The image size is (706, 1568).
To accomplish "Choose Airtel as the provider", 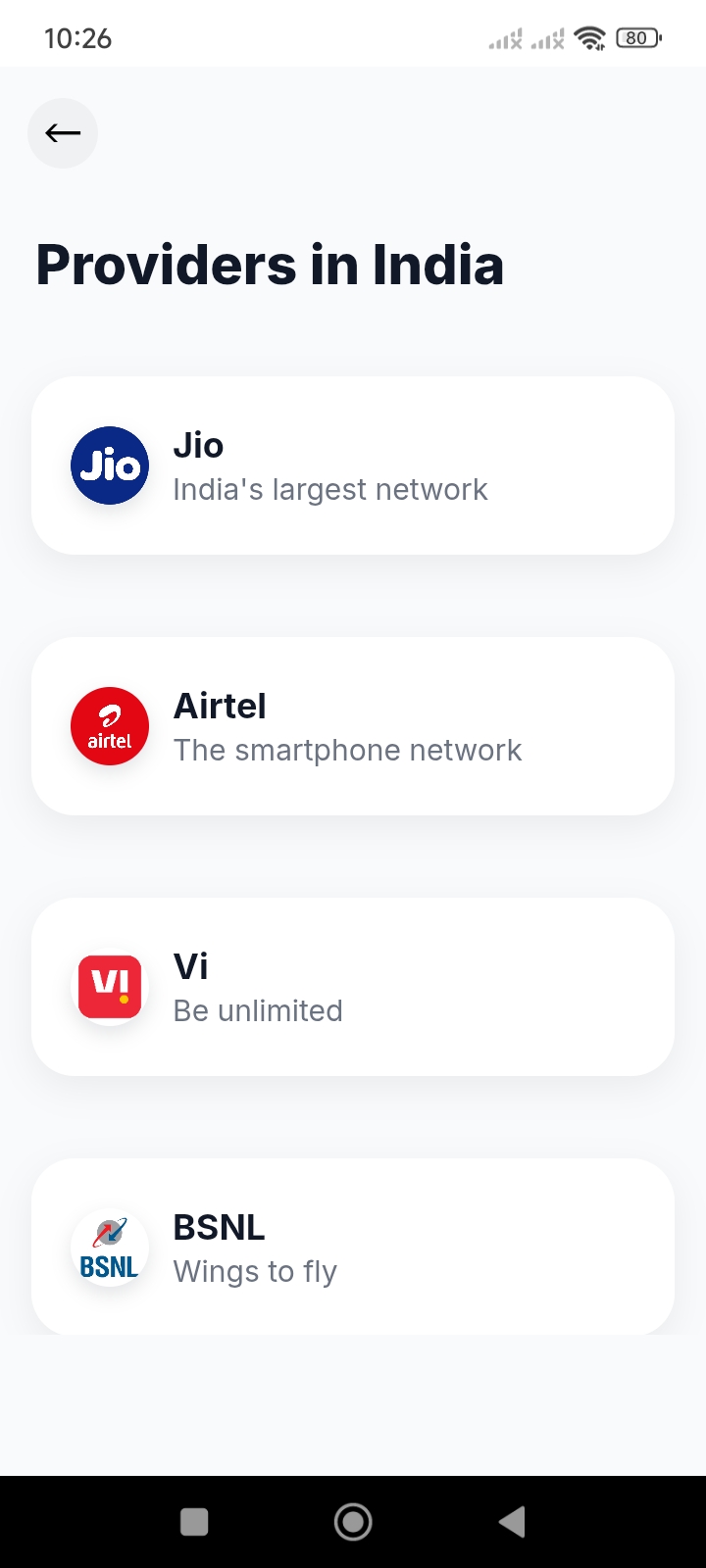I will [x=353, y=726].
